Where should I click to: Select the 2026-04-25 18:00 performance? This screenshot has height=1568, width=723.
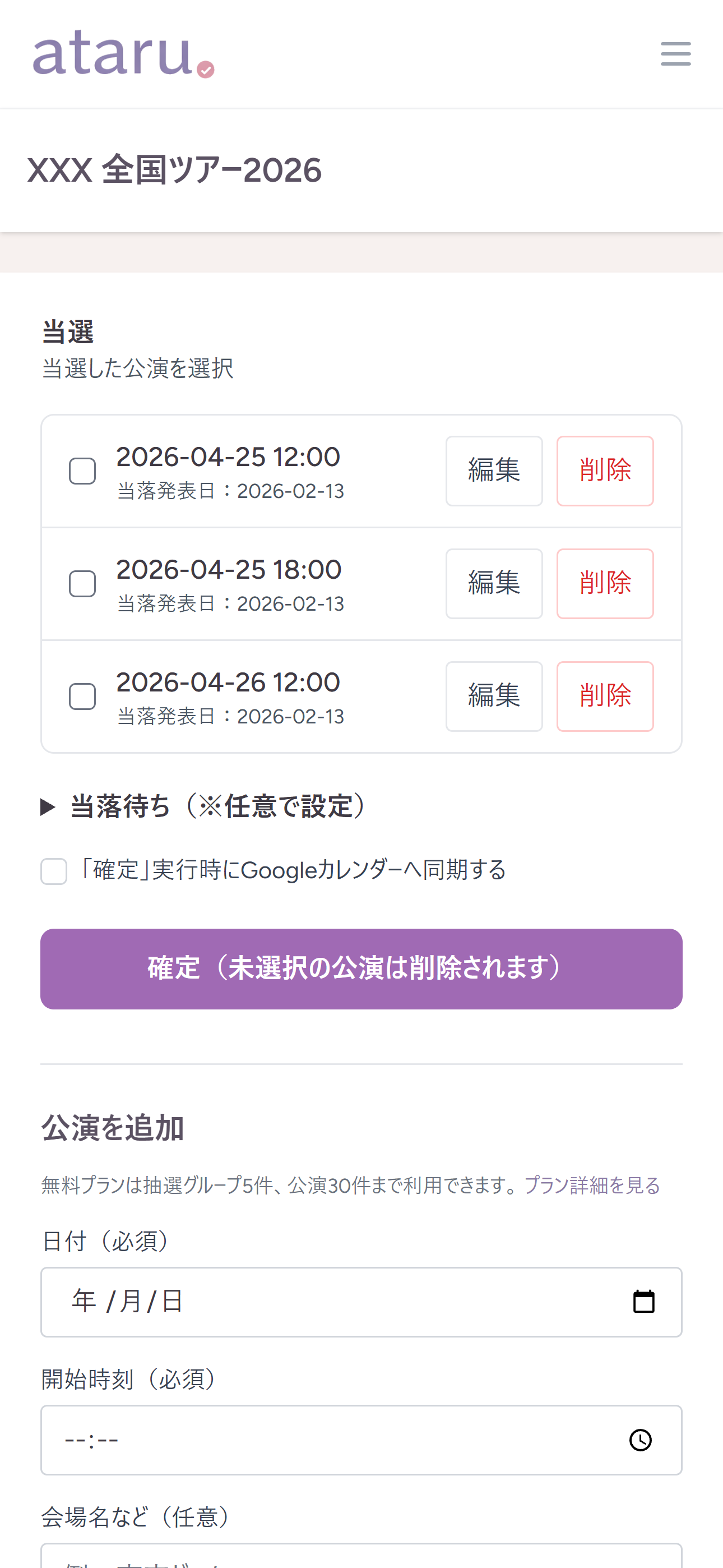pyautogui.click(x=82, y=583)
